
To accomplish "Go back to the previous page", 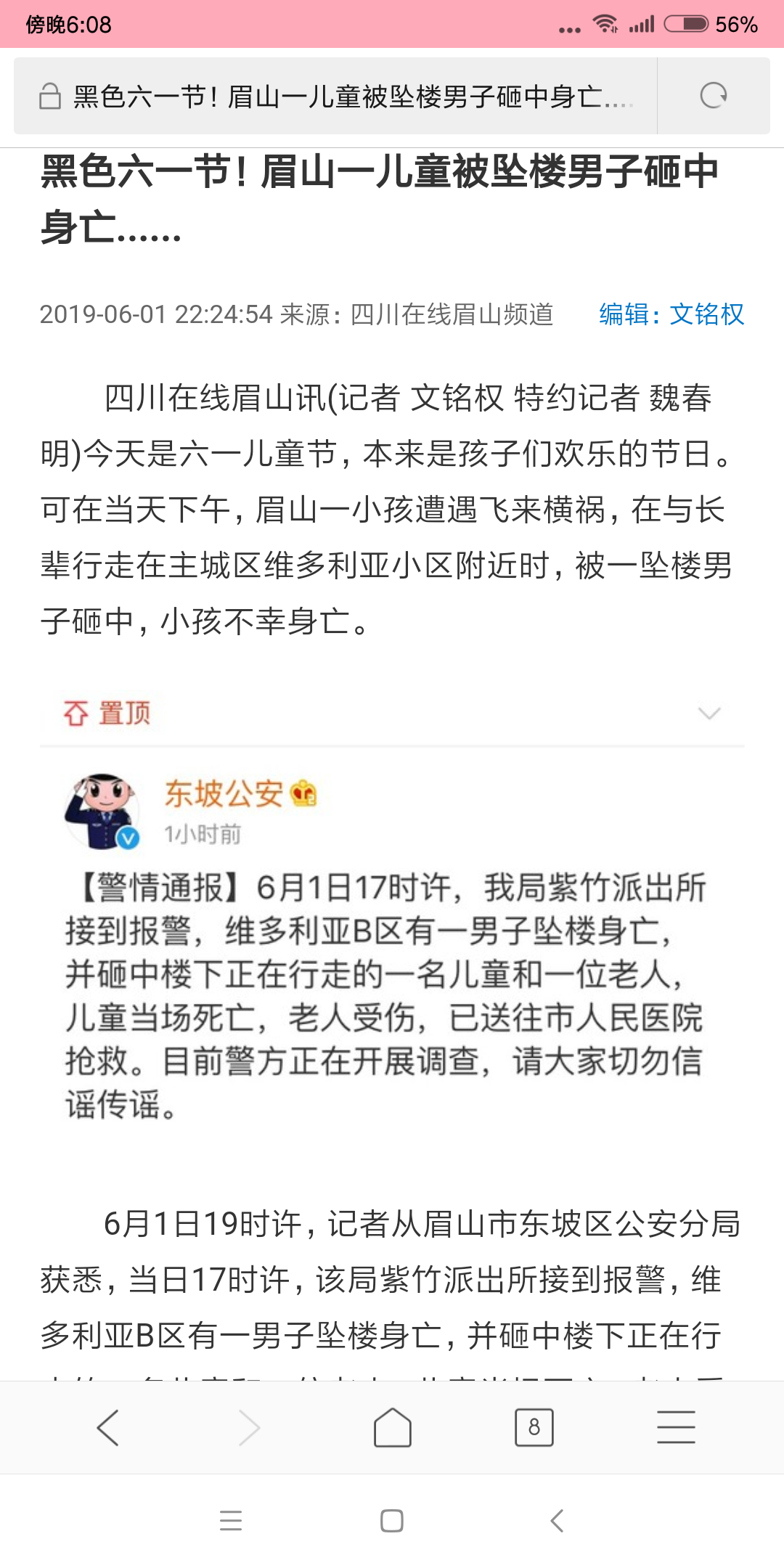I will pos(107,1427).
